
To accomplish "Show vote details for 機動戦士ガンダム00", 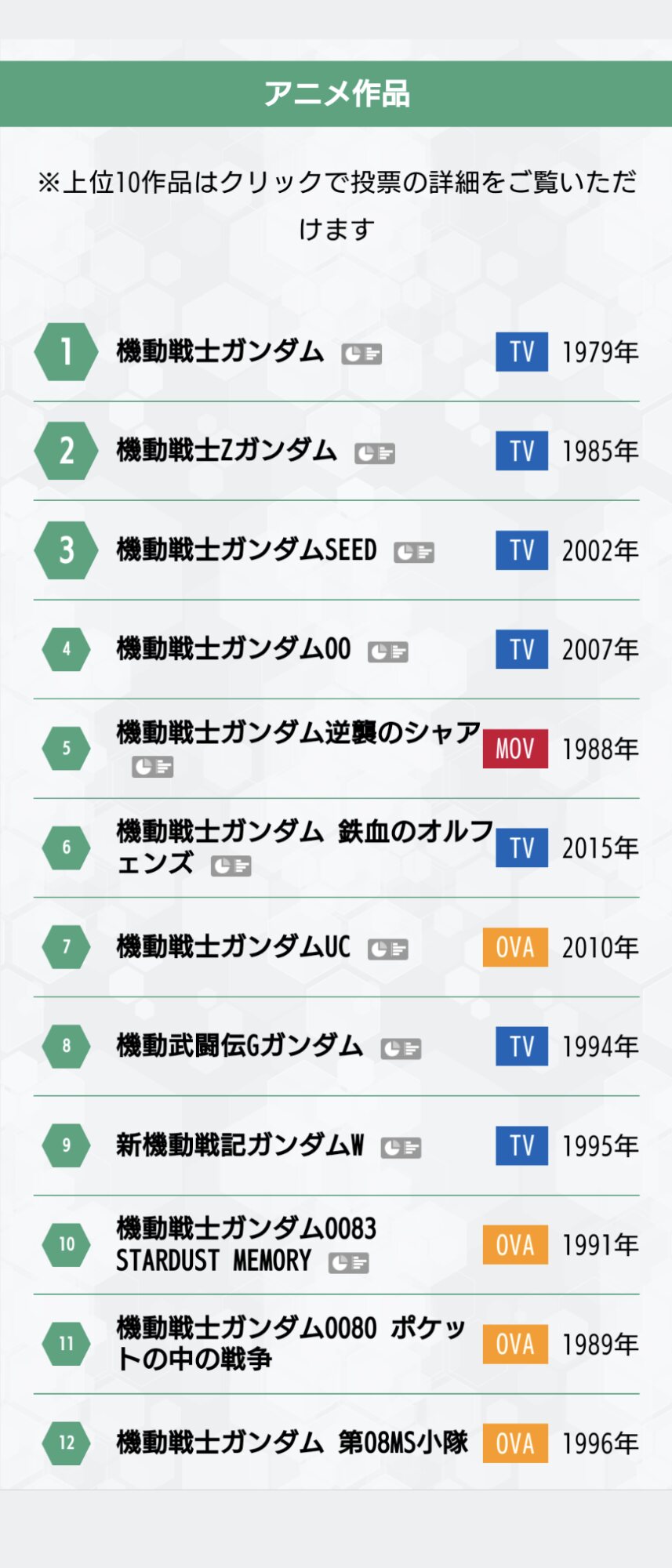I will [388, 652].
